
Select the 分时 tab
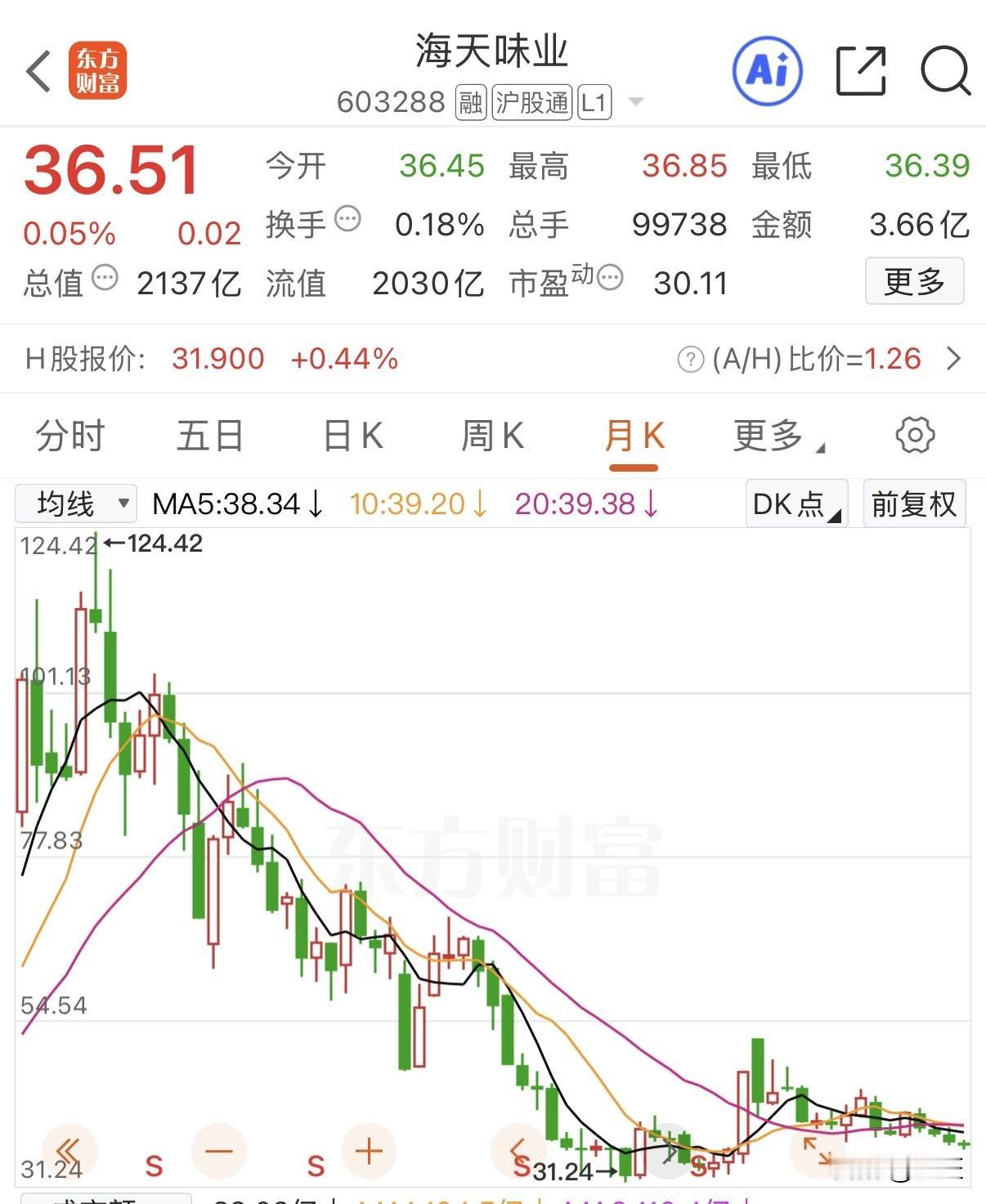click(71, 436)
